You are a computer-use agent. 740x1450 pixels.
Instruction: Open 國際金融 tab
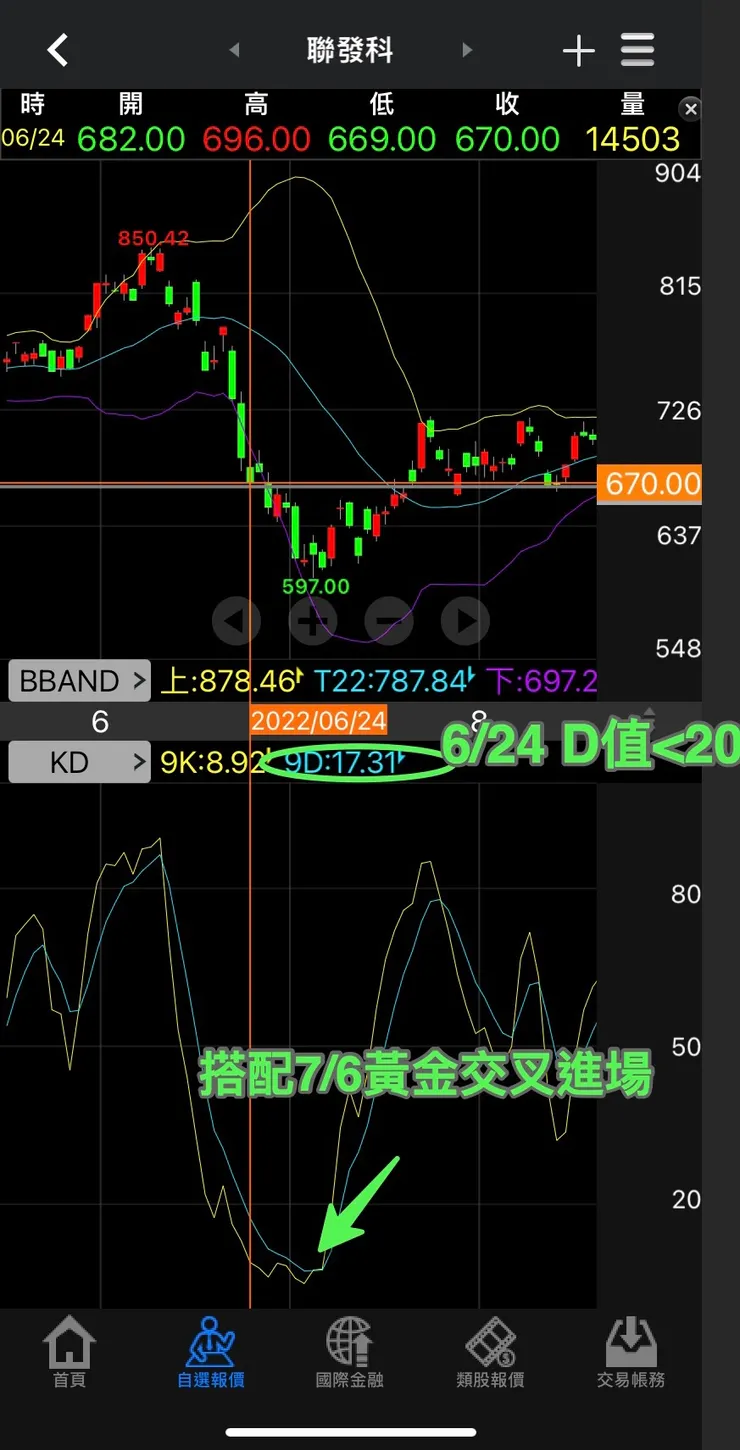pyautogui.click(x=350, y=1352)
